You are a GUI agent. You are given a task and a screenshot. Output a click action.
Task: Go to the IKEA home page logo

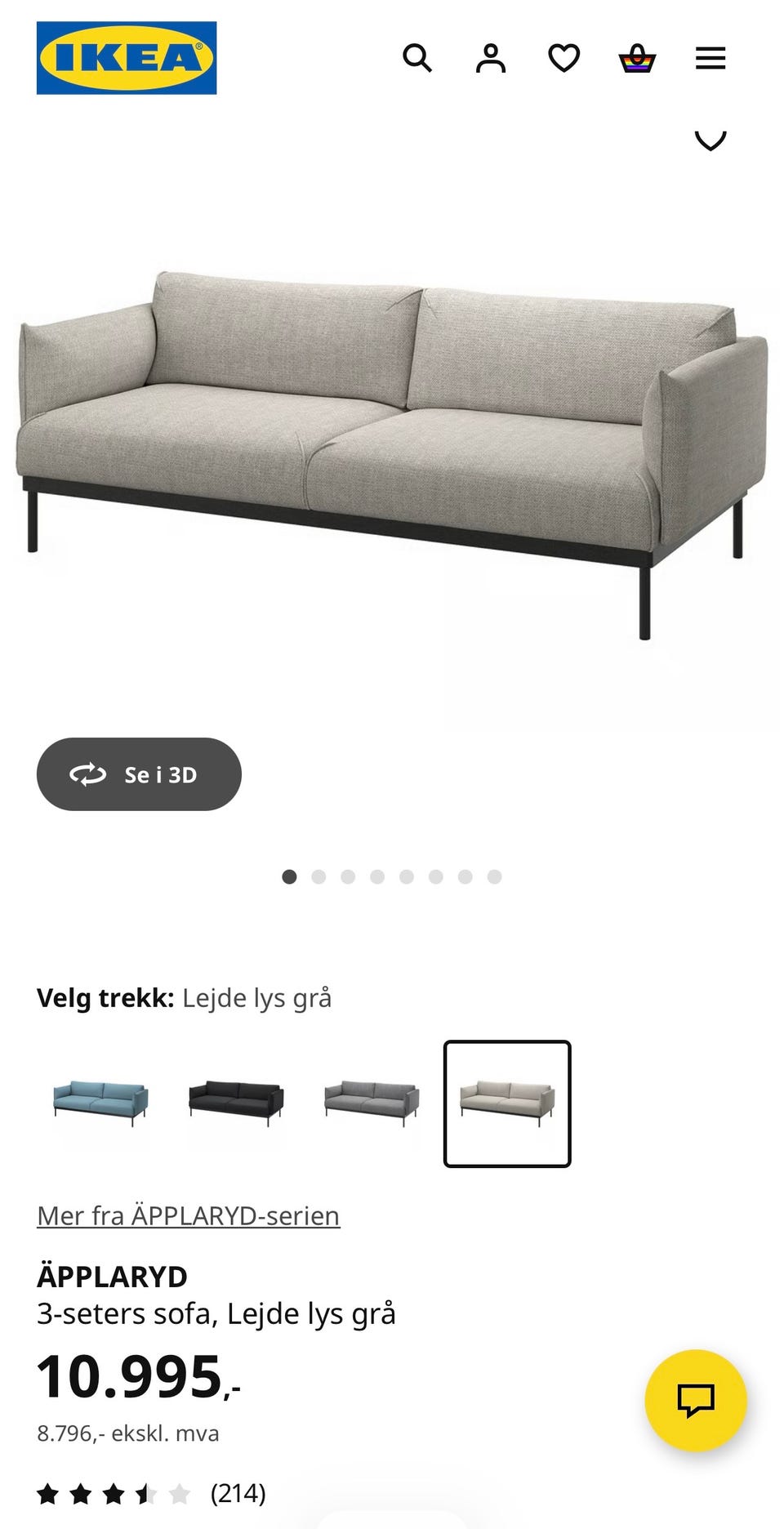pyautogui.click(x=127, y=58)
